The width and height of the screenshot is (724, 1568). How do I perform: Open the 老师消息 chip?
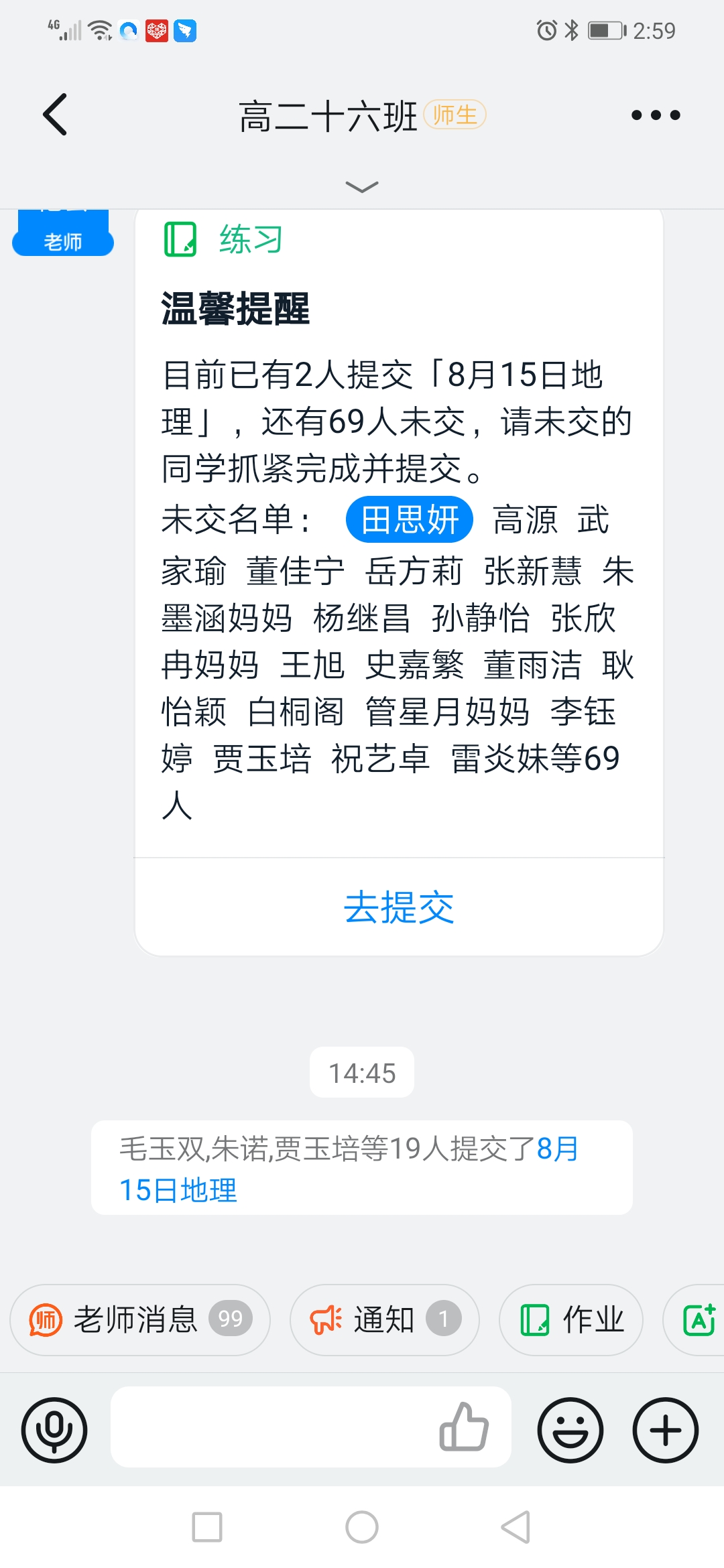pos(139,1319)
